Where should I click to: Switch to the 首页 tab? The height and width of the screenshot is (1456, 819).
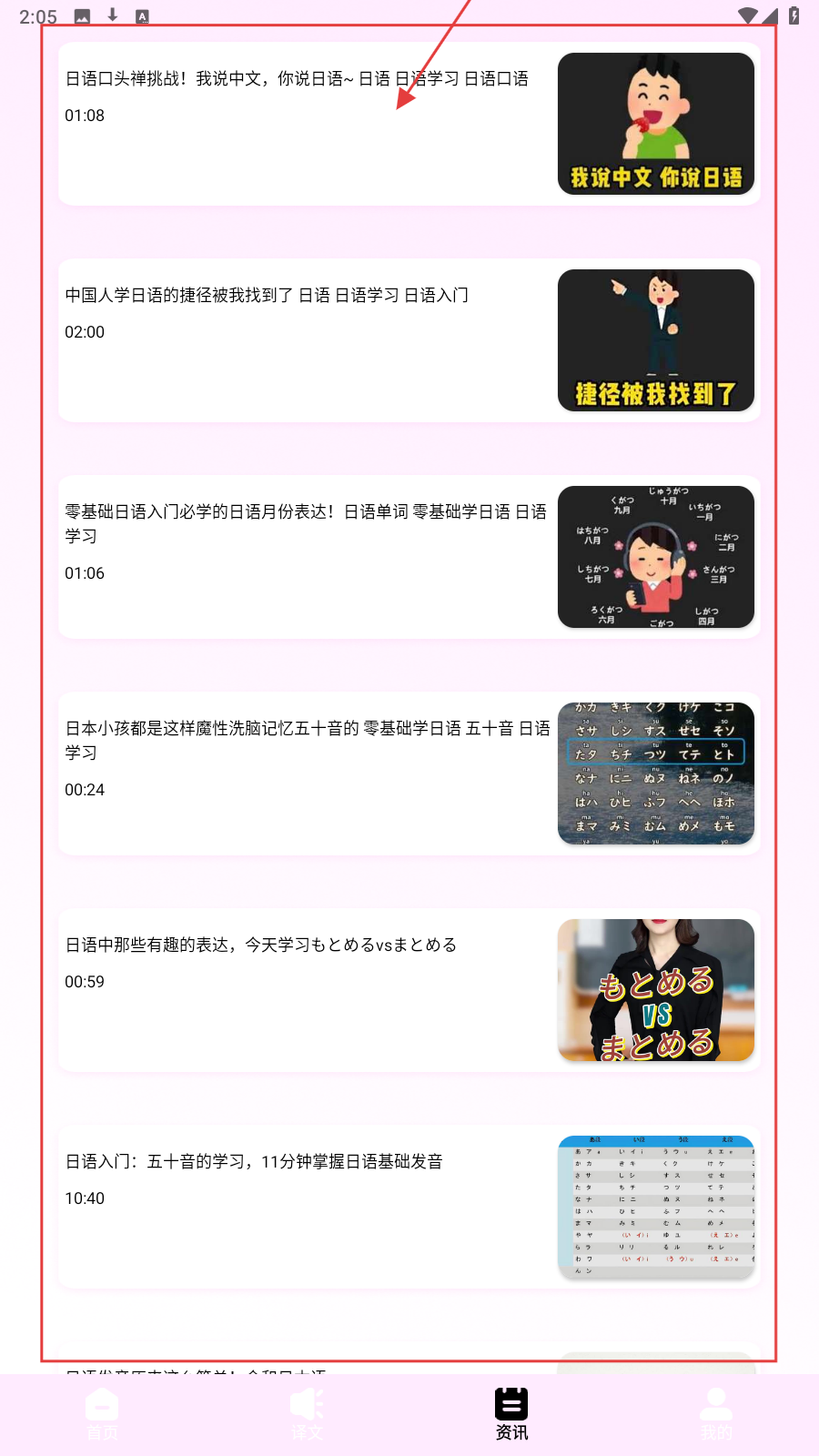point(102,1413)
